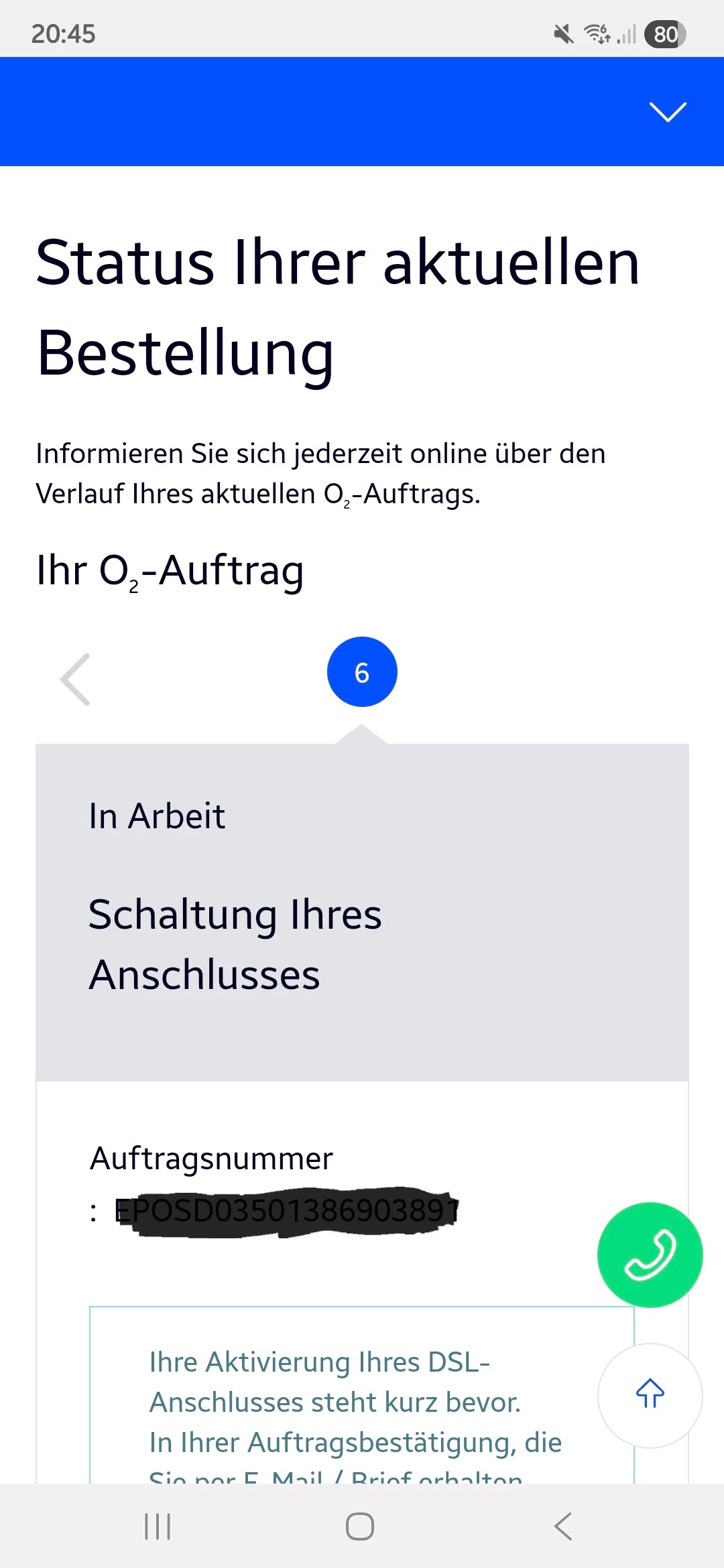
Task: Expand the blue header dropdown chevron
Action: coord(668,112)
